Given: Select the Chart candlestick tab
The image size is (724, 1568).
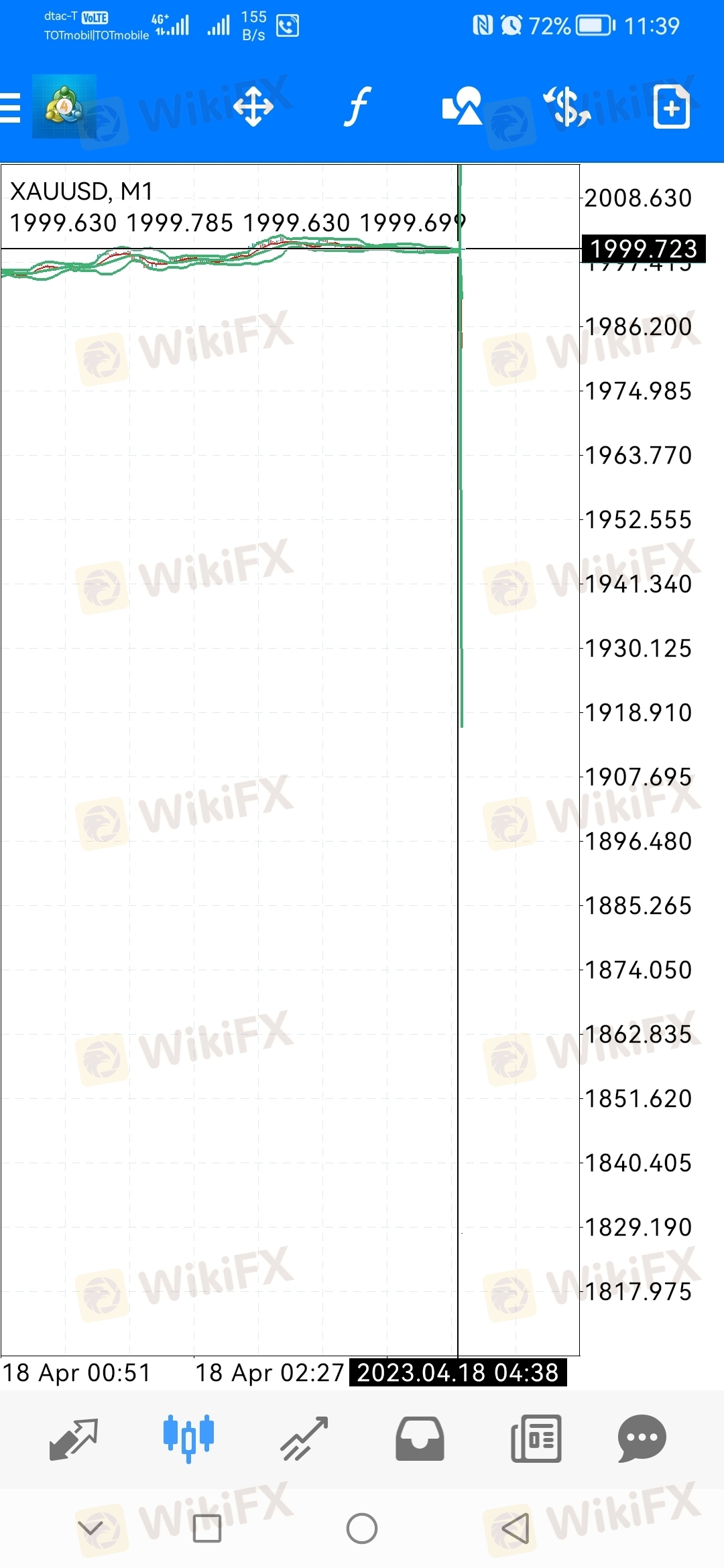Looking at the screenshot, I should tap(188, 1439).
